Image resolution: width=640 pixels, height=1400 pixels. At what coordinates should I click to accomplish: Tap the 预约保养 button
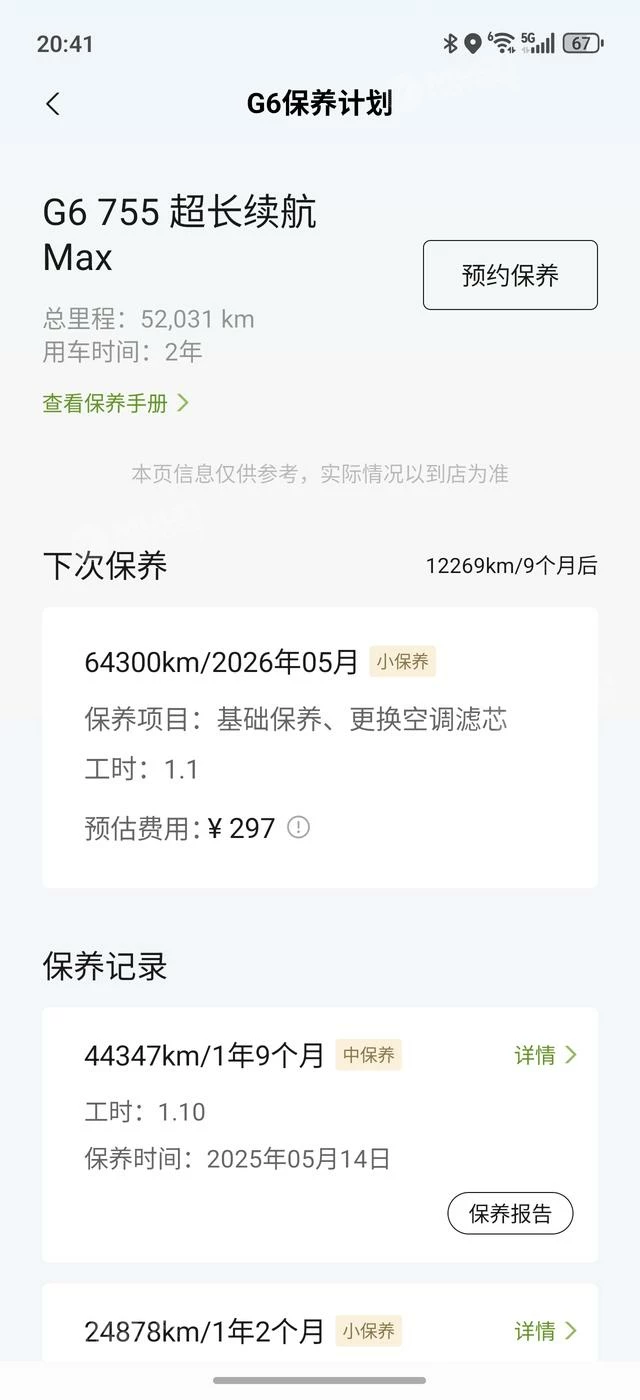pos(510,275)
